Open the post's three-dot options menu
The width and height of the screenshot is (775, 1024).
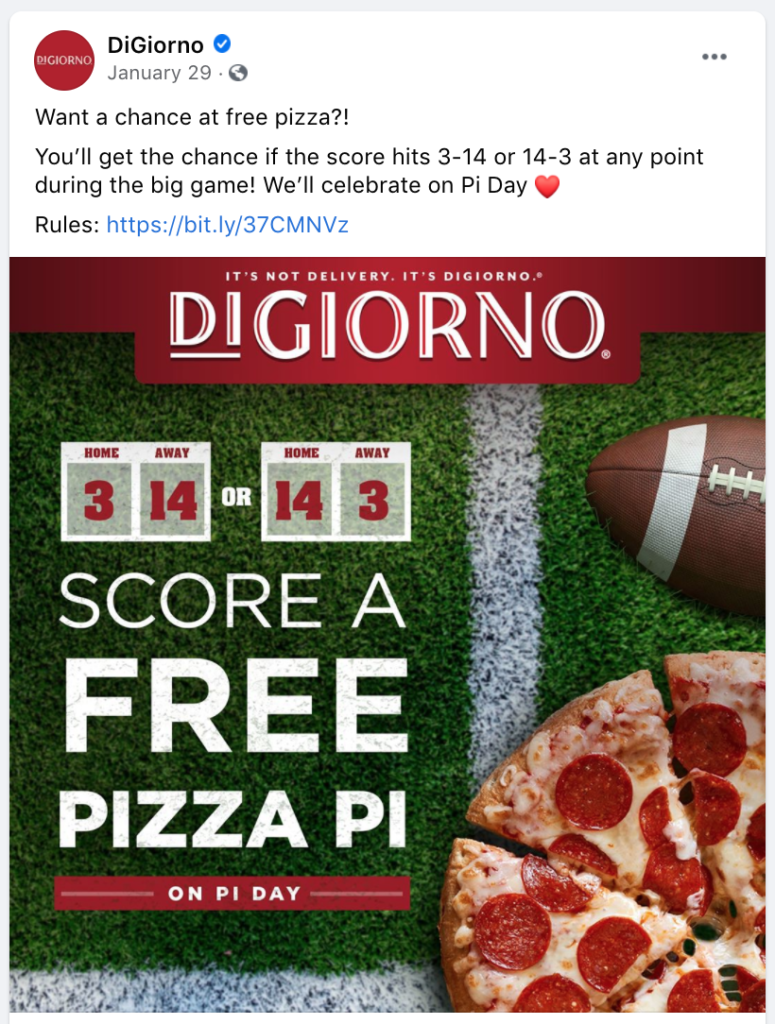pyautogui.click(x=714, y=57)
